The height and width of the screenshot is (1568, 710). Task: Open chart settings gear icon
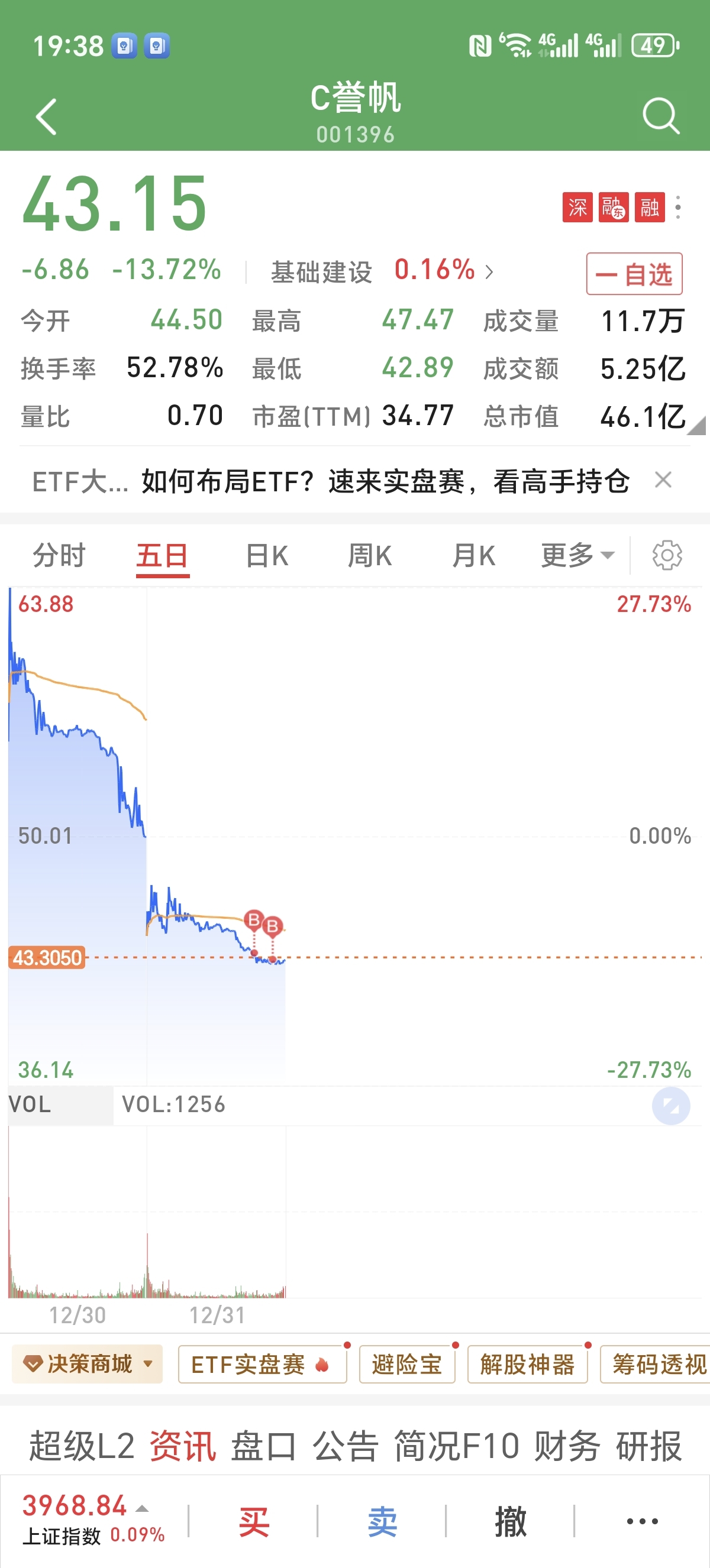pyautogui.click(x=667, y=555)
